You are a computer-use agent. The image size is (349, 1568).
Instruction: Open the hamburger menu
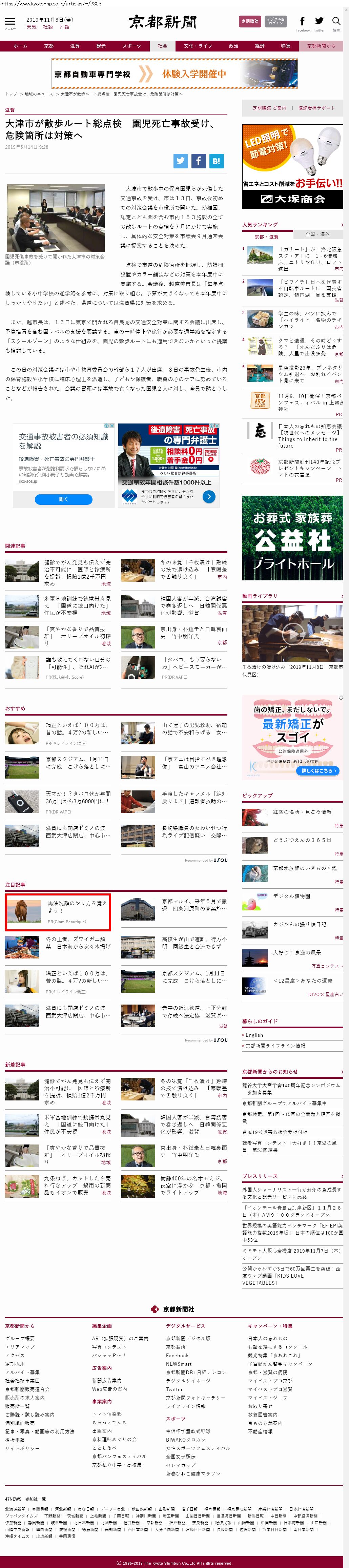coord(10,22)
